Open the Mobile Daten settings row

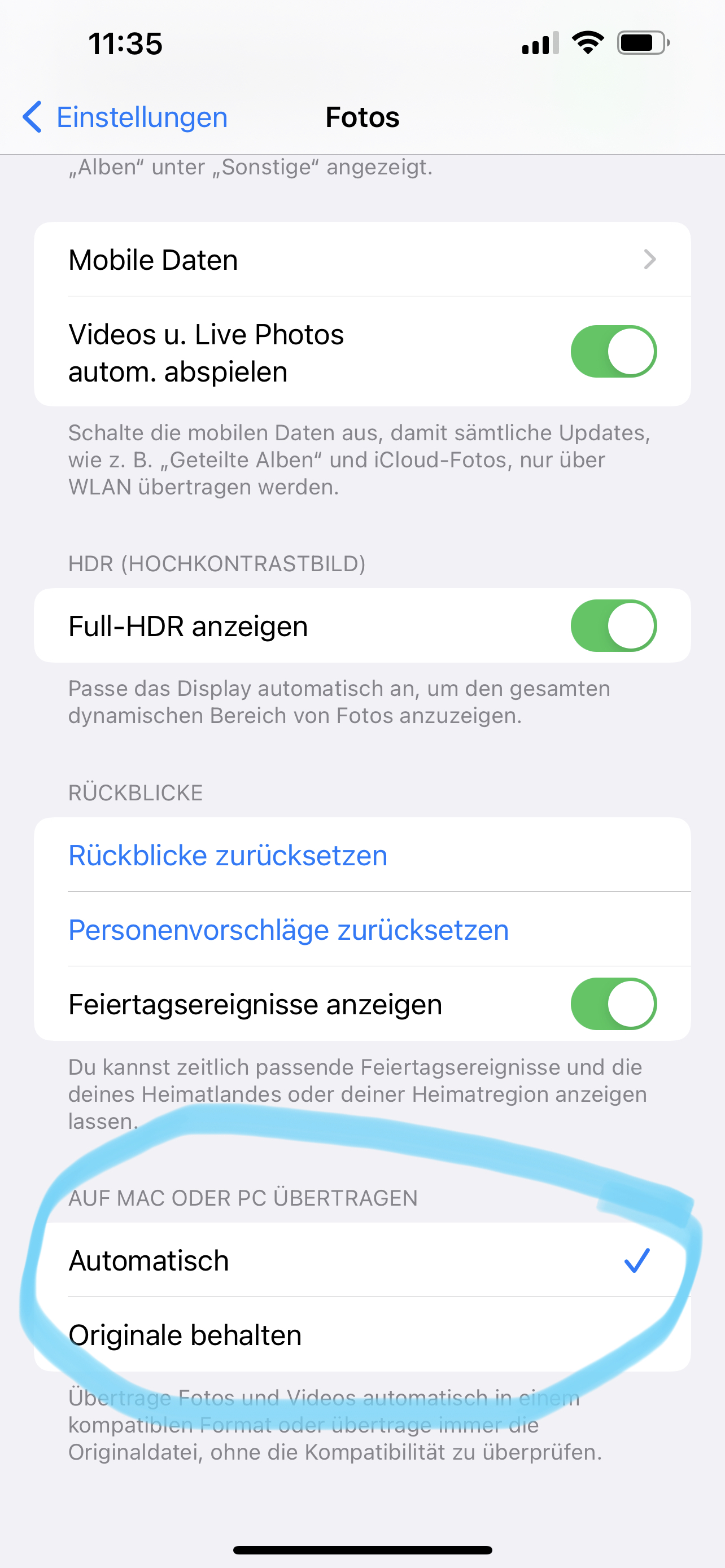point(361,260)
